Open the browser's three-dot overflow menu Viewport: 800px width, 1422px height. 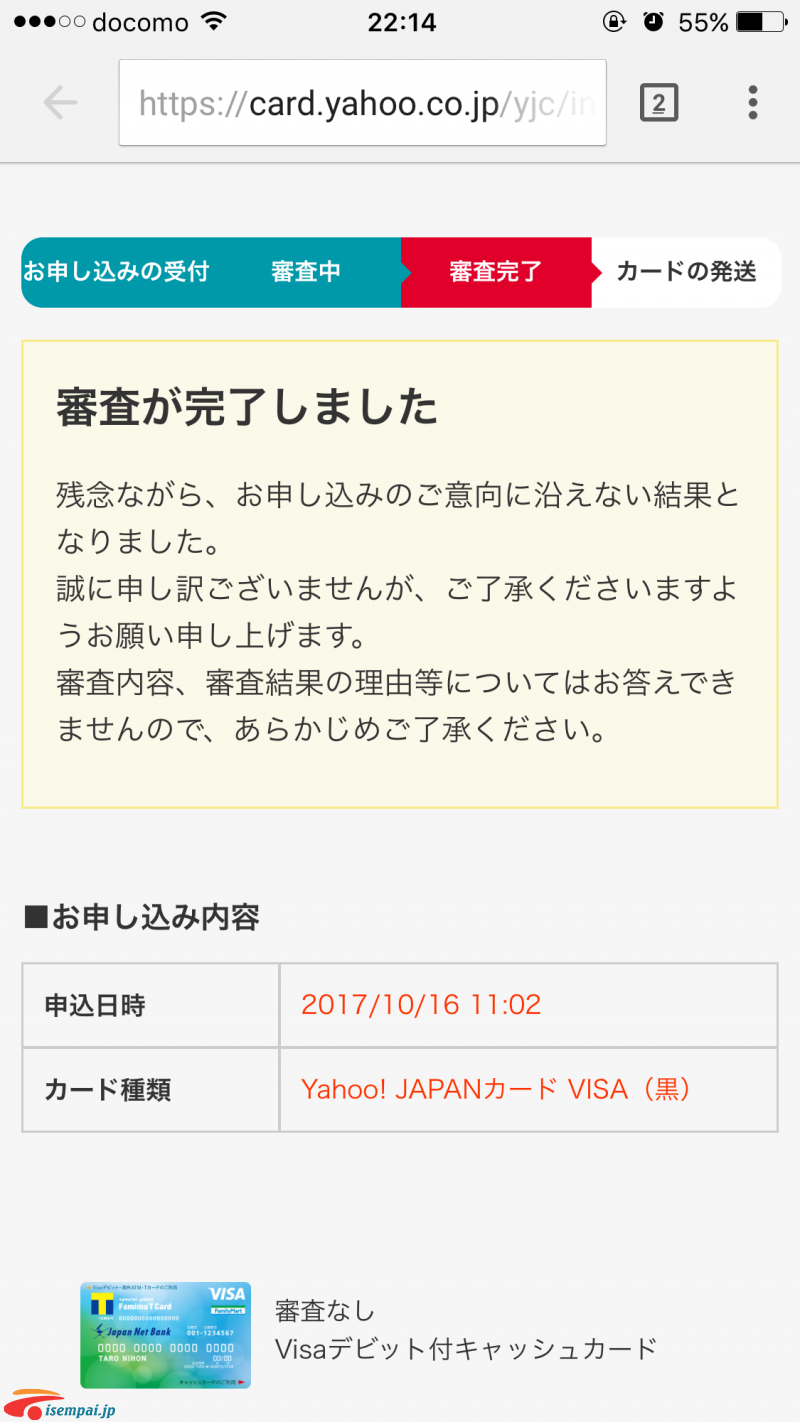pos(753,103)
